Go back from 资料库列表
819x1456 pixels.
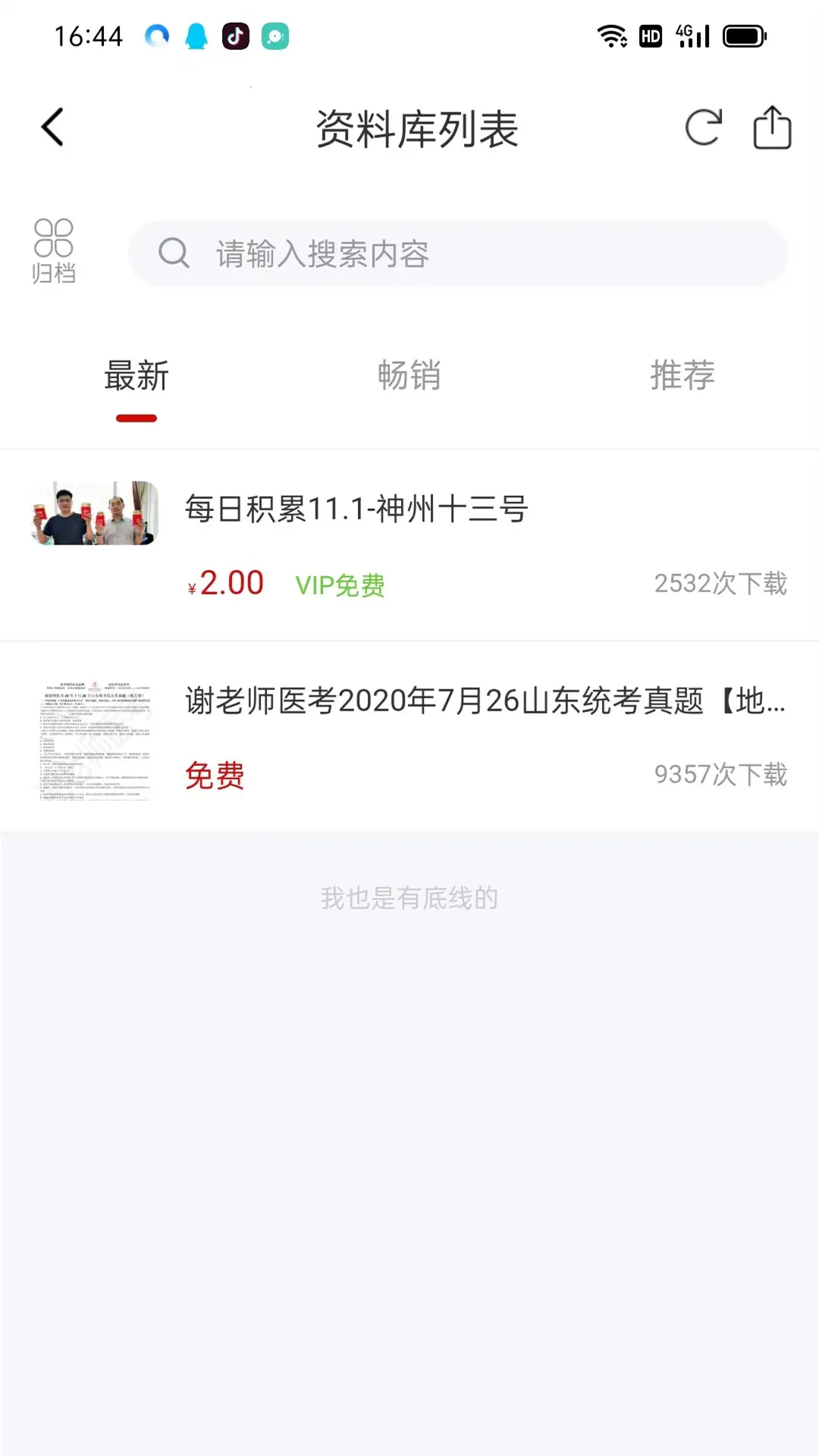tap(52, 127)
